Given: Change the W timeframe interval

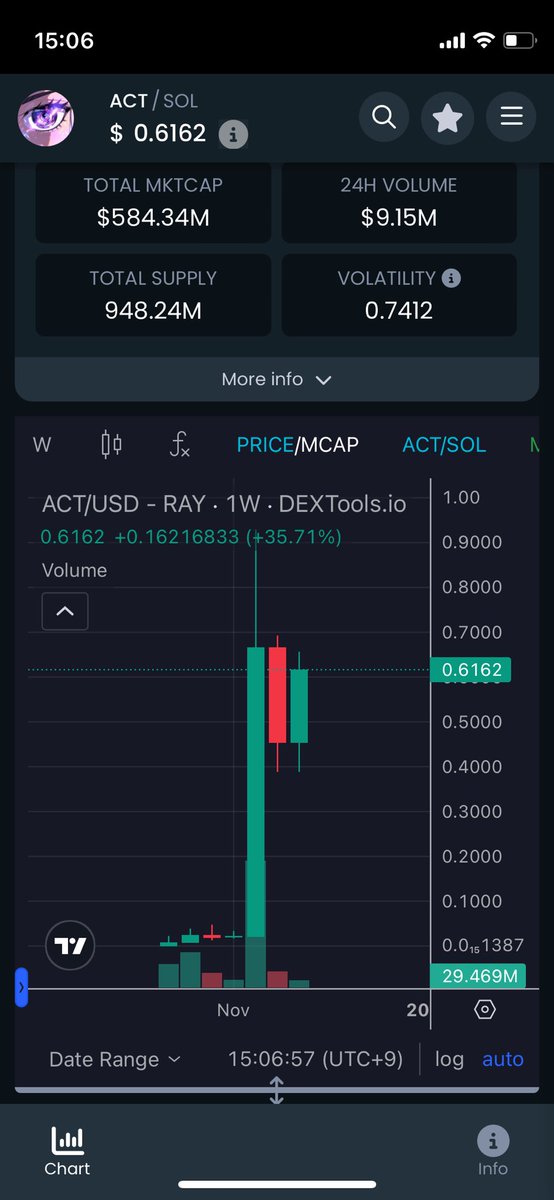Looking at the screenshot, I should point(42,445).
